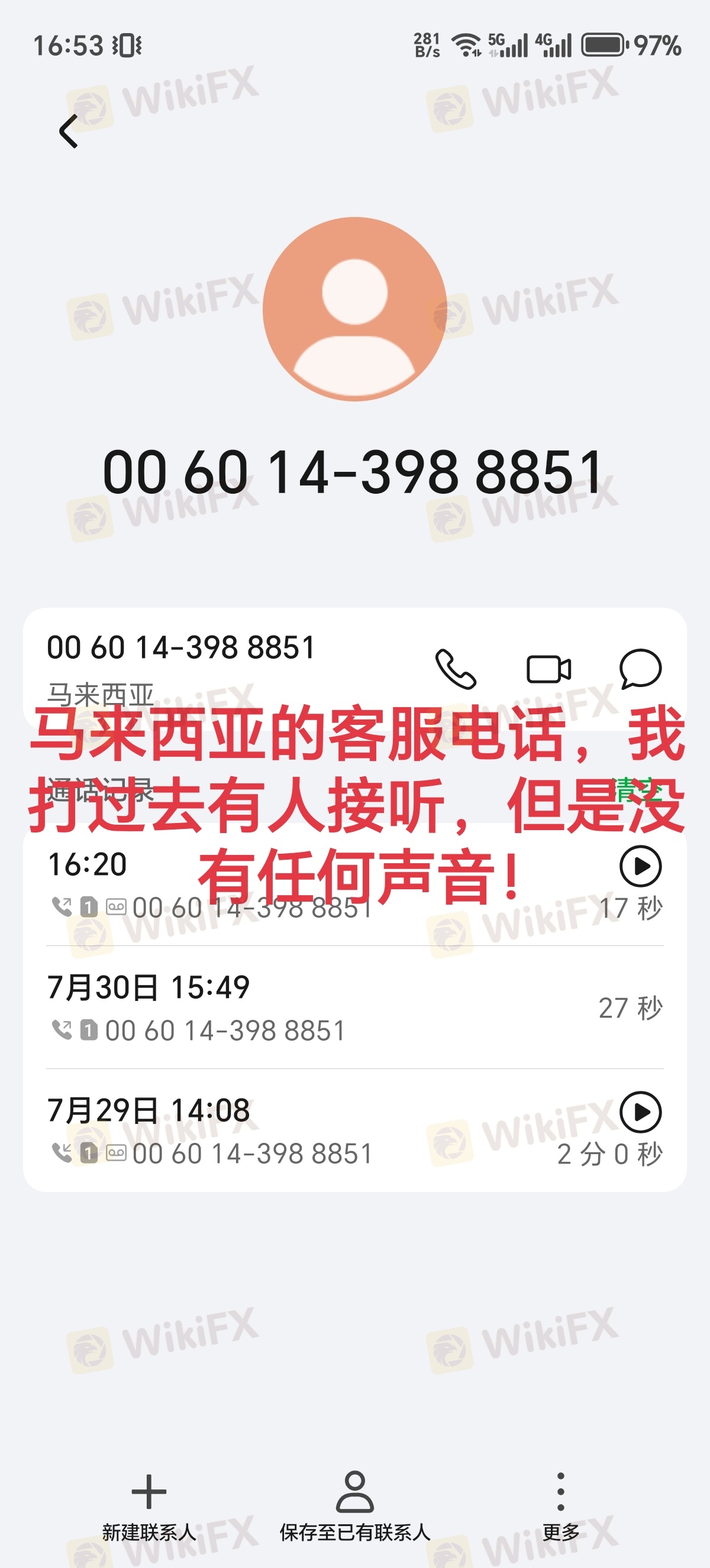Go back from contact details

[69, 131]
